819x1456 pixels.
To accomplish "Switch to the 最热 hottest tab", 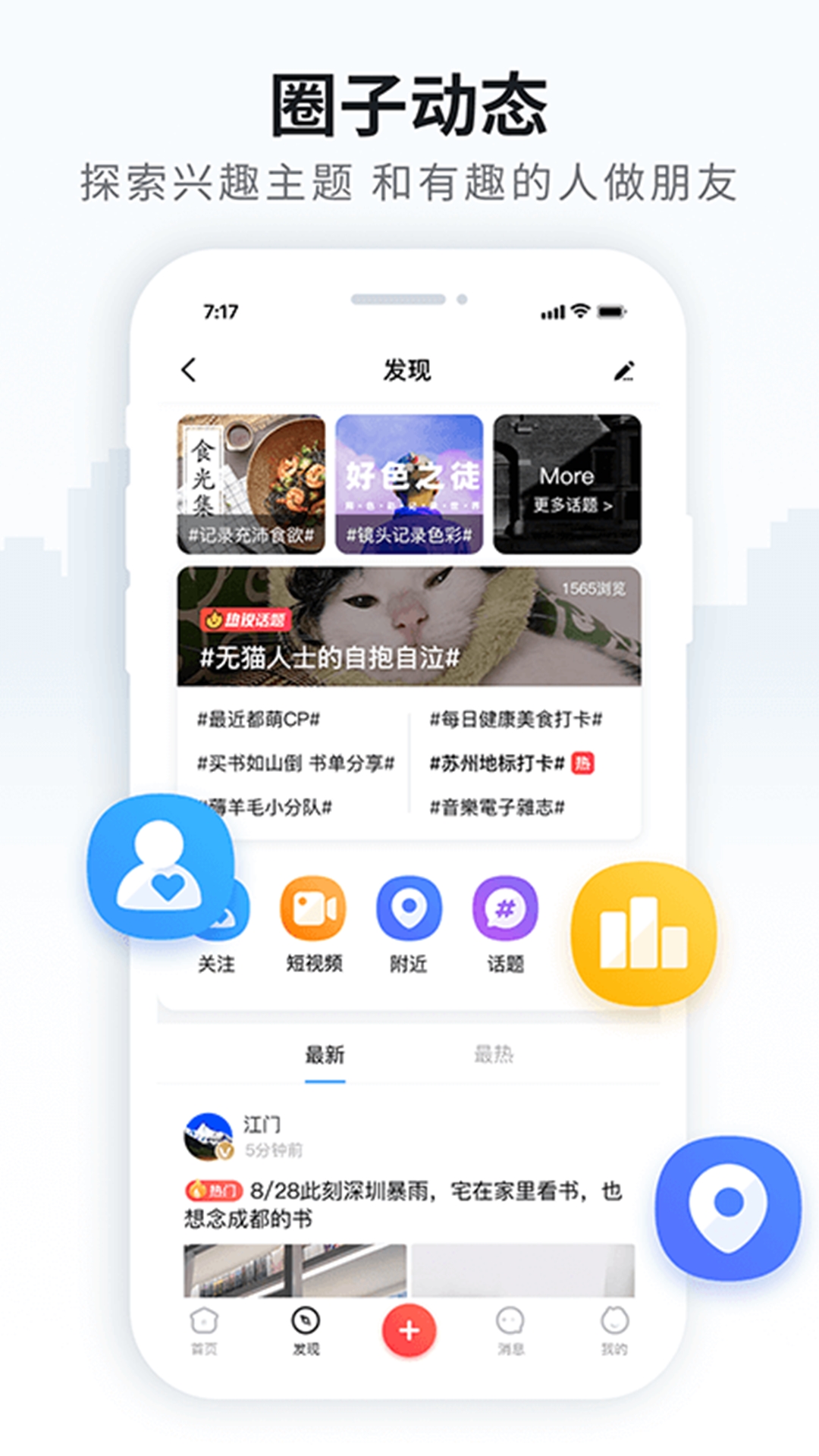I will [x=494, y=1054].
